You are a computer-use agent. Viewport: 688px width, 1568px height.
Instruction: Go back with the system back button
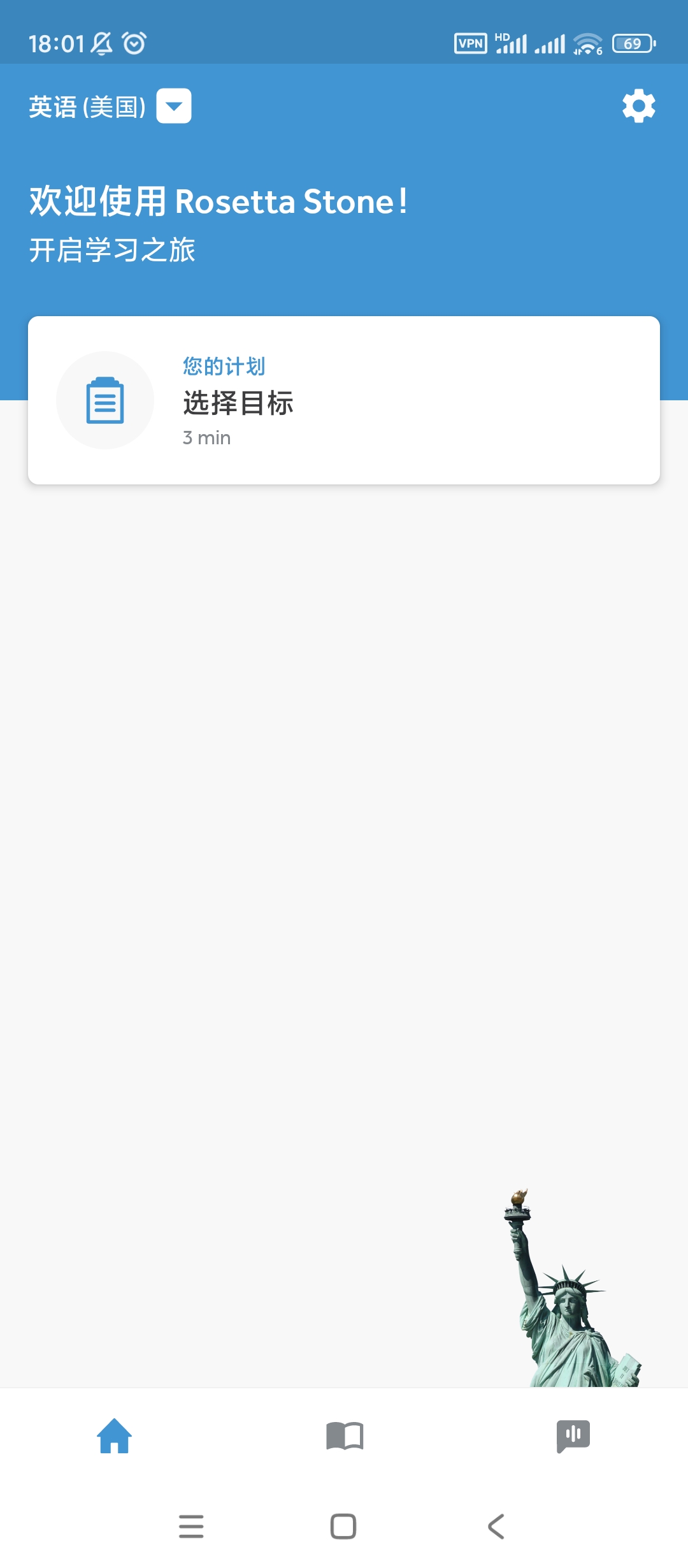tap(496, 1527)
